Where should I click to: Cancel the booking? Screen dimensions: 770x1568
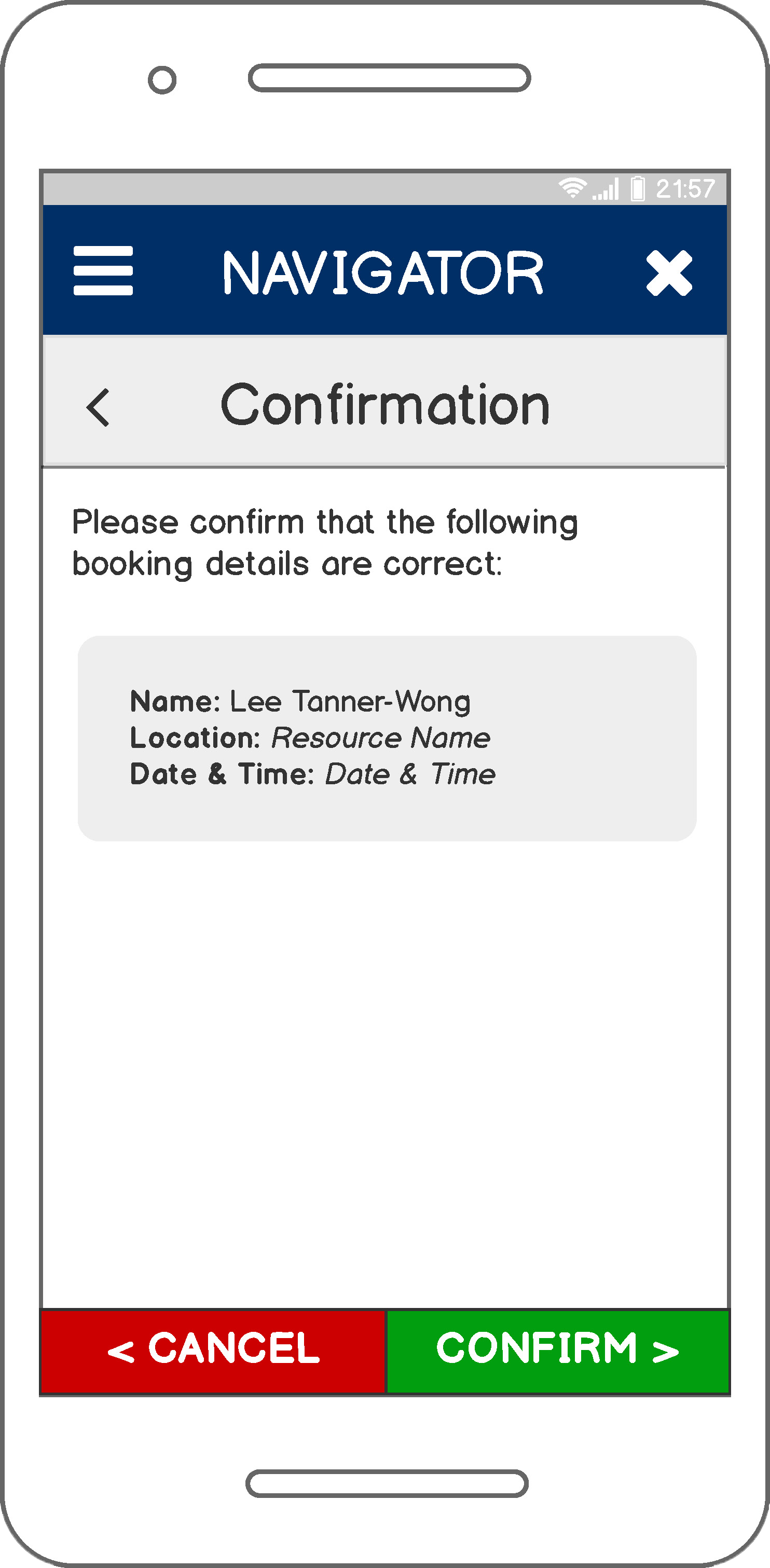click(214, 1351)
